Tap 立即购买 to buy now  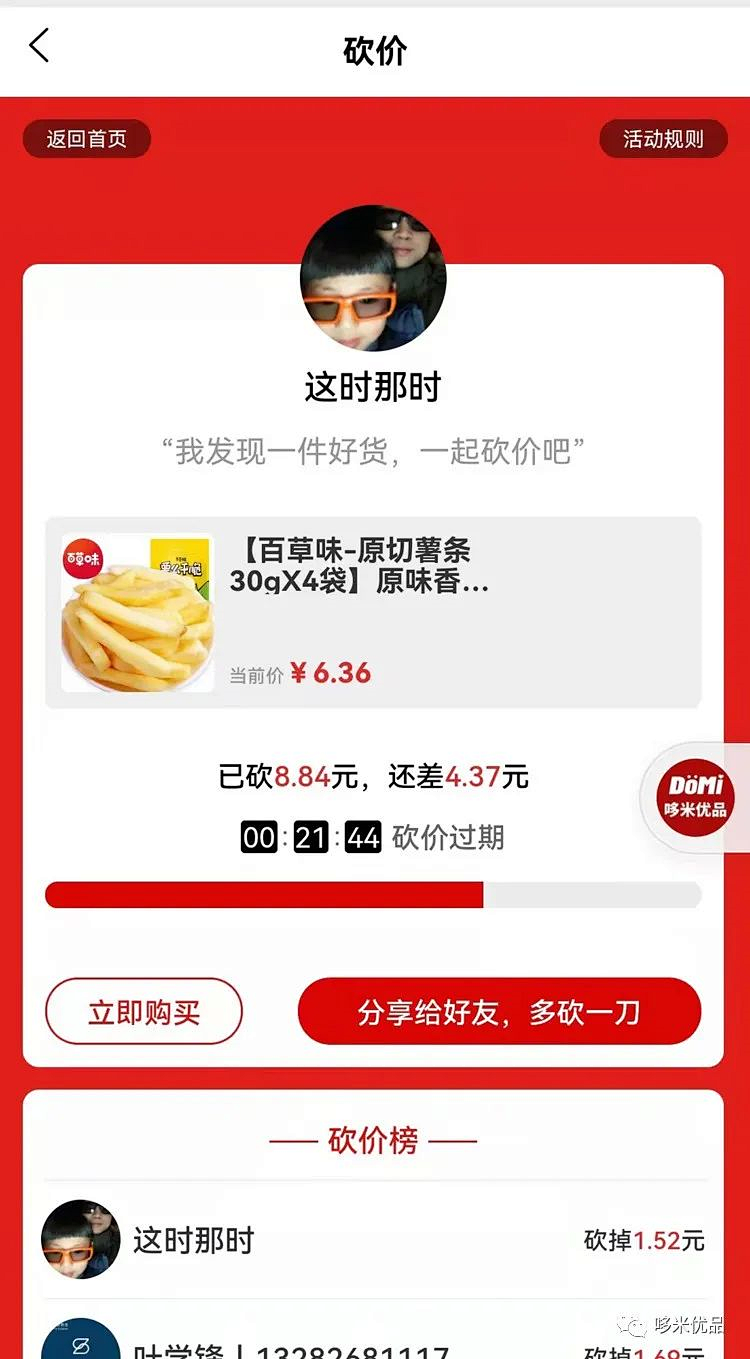(144, 1011)
